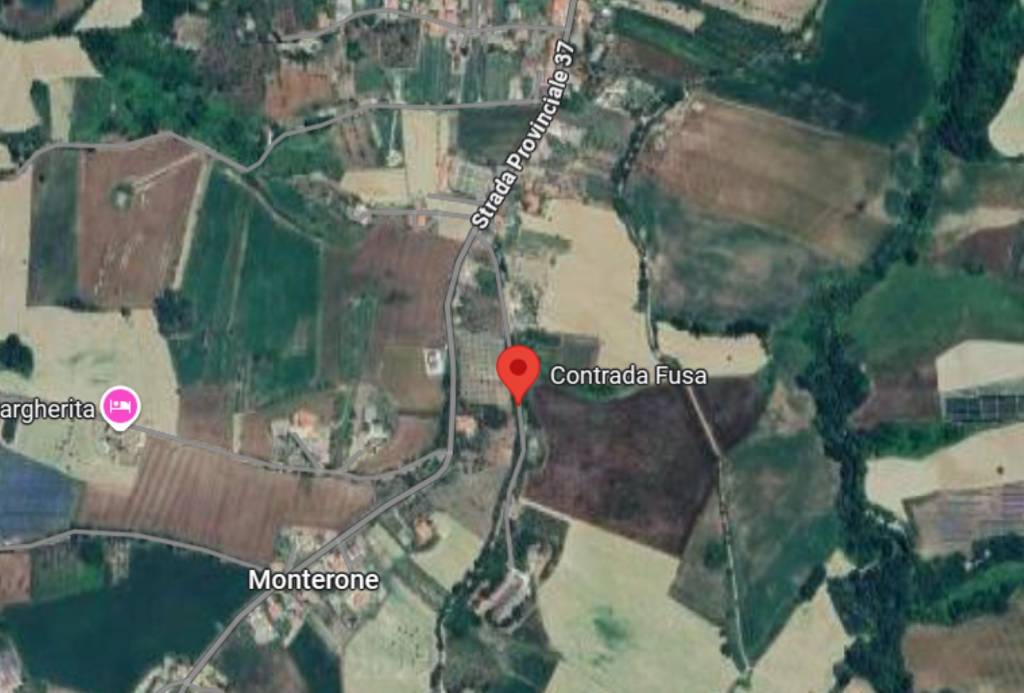The width and height of the screenshot is (1024, 693).
Task: Open the pink hotel marker near Margherita
Action: coord(121,406)
